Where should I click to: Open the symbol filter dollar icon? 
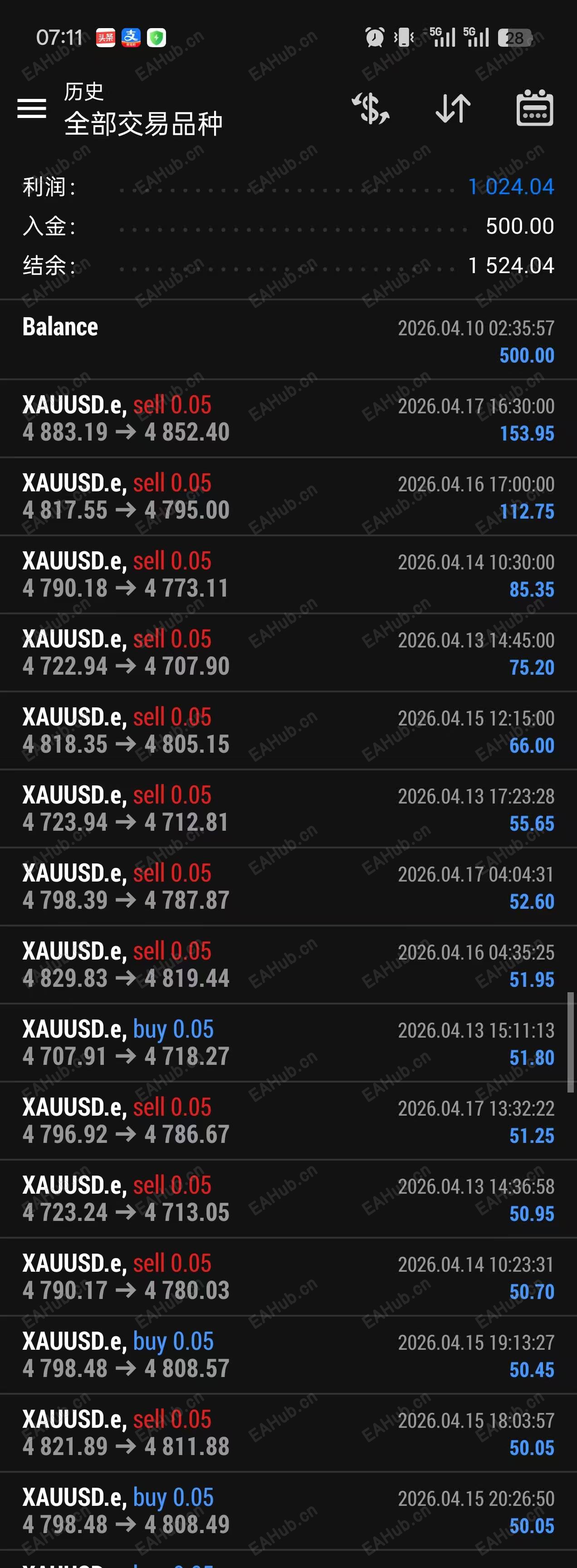[x=370, y=109]
